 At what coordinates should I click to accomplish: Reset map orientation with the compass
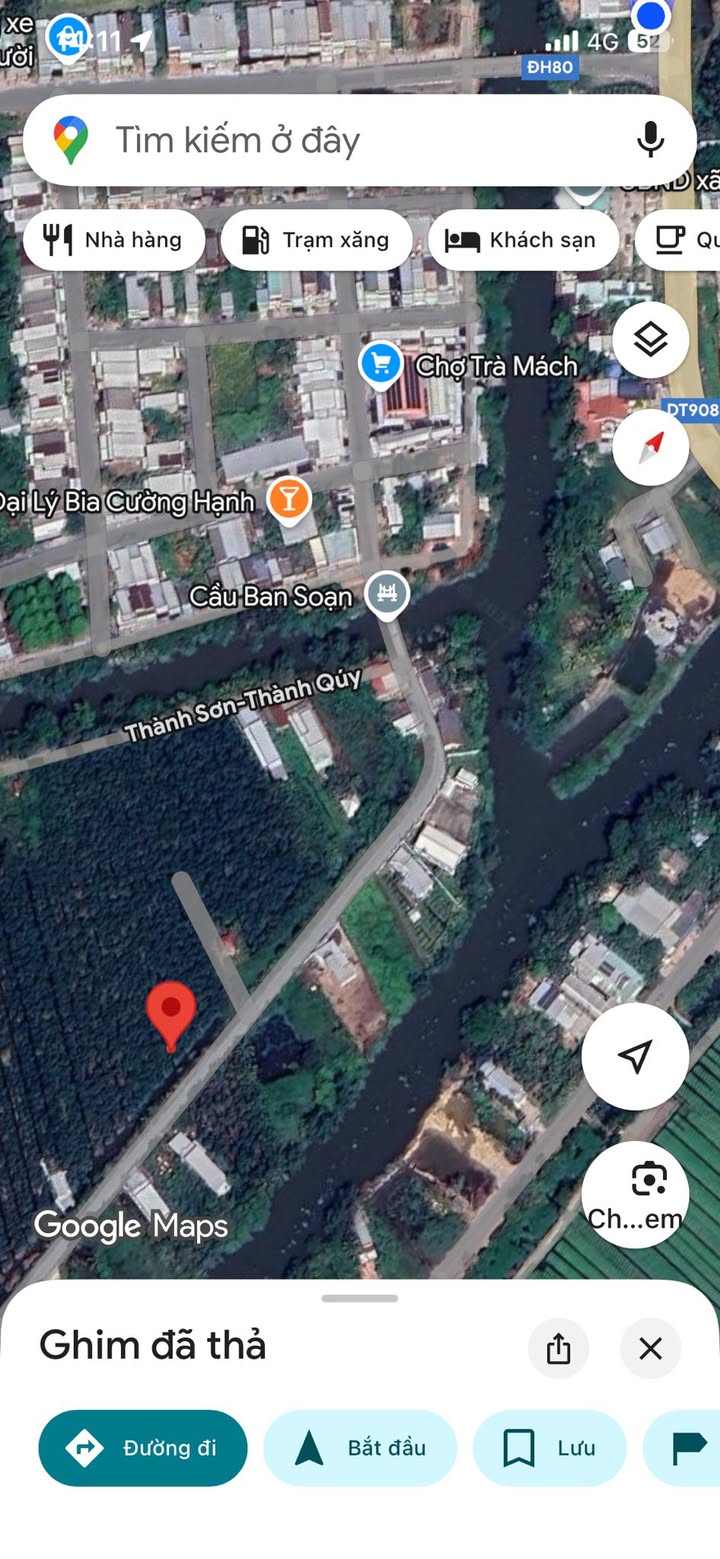click(x=650, y=447)
